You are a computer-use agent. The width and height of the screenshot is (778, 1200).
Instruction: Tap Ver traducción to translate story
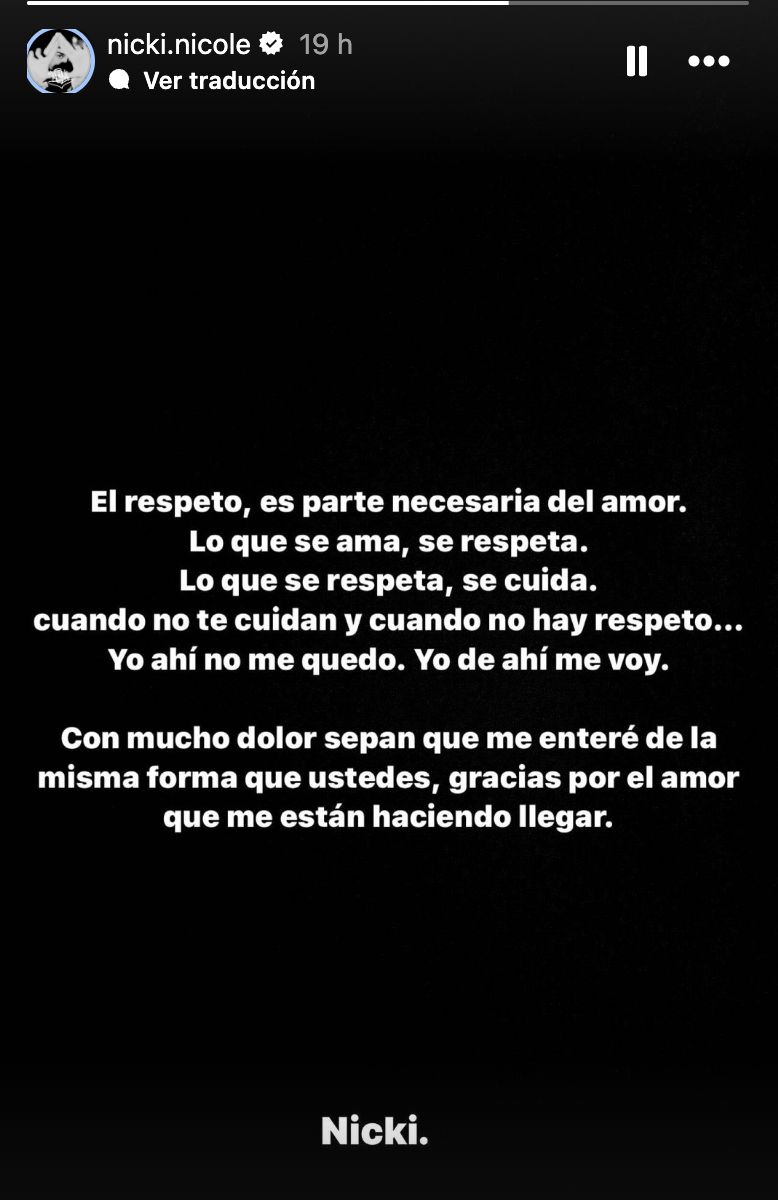click(x=228, y=81)
